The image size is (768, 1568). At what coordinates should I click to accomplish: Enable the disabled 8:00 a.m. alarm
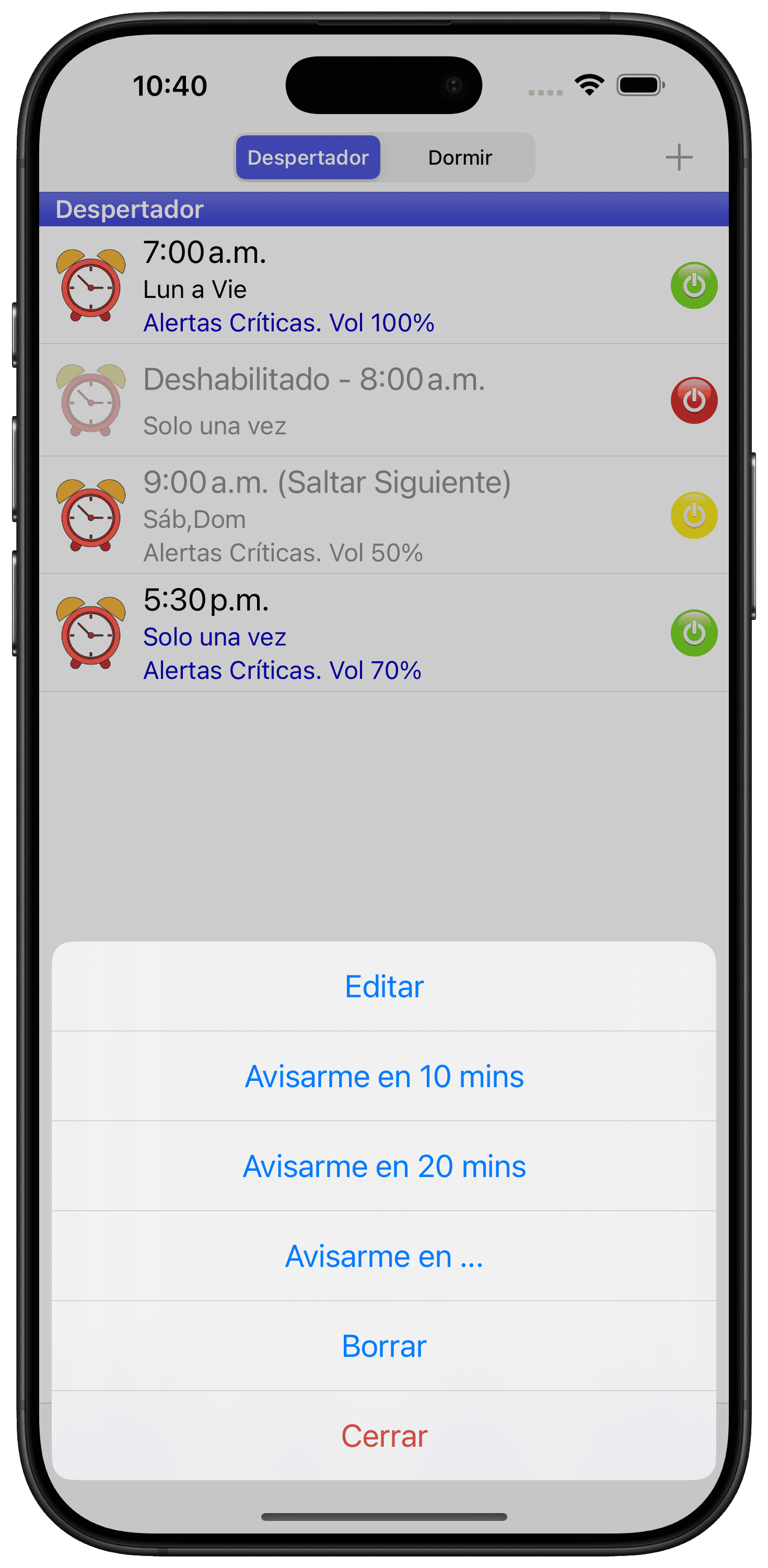point(694,400)
